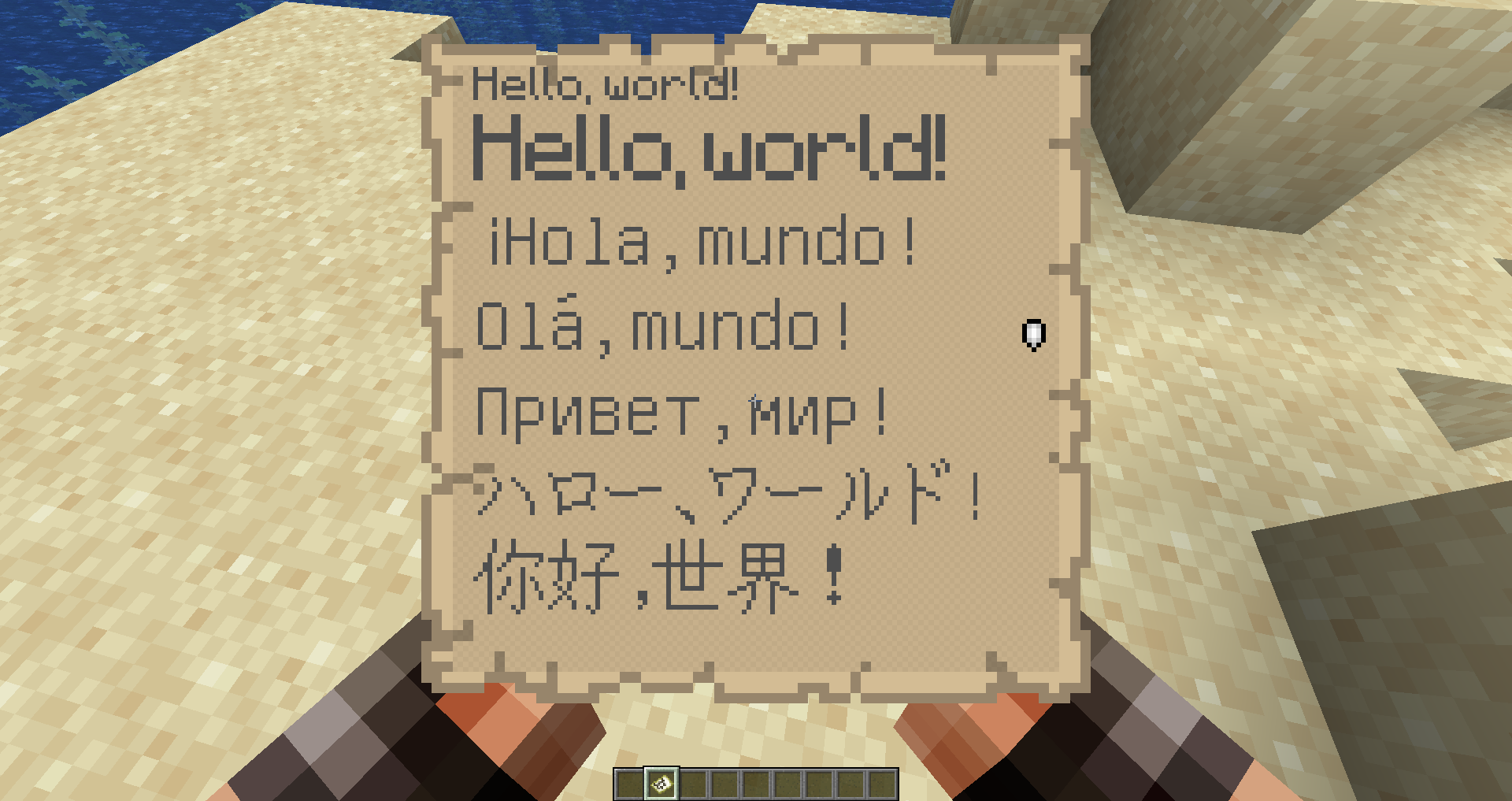Select the hotbar slot holding the map
Image resolution: width=1512 pixels, height=801 pixels.
[x=661, y=784]
